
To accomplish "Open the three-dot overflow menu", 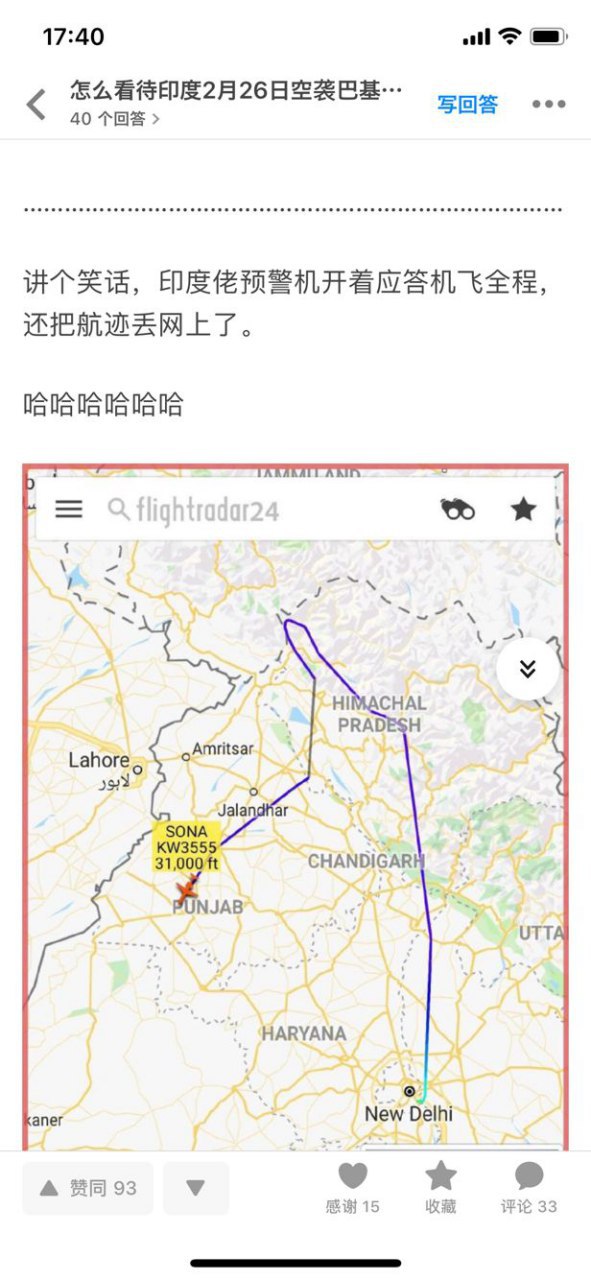I will click(549, 104).
